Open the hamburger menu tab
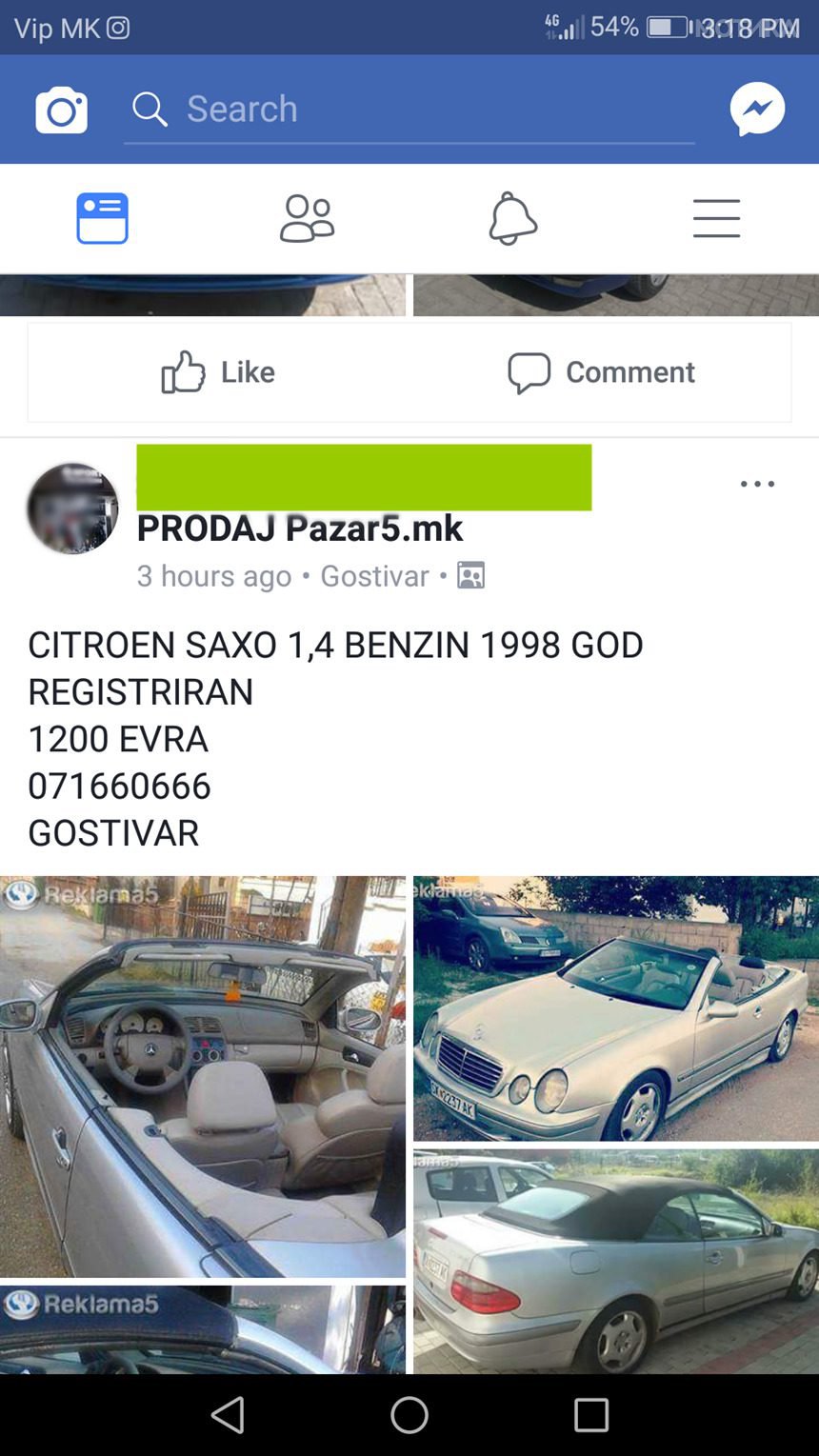The width and height of the screenshot is (819, 1456). click(x=716, y=218)
